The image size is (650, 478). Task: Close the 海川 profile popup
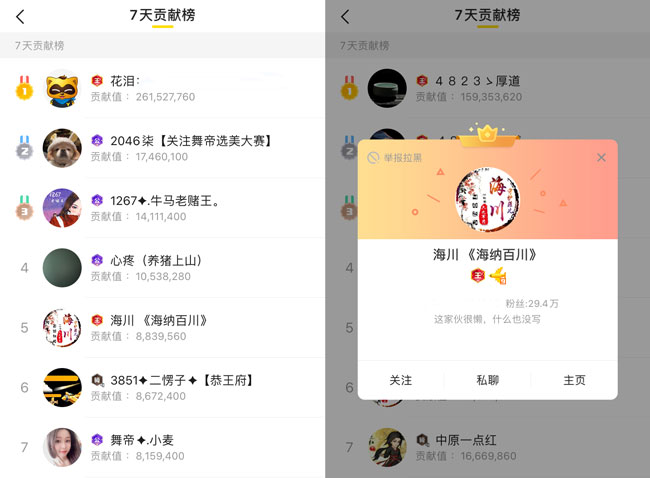point(601,158)
